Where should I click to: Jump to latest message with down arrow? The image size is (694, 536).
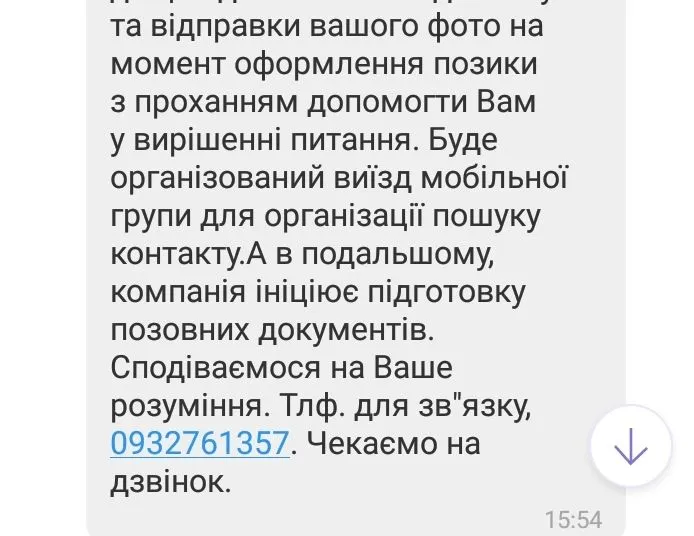click(630, 447)
